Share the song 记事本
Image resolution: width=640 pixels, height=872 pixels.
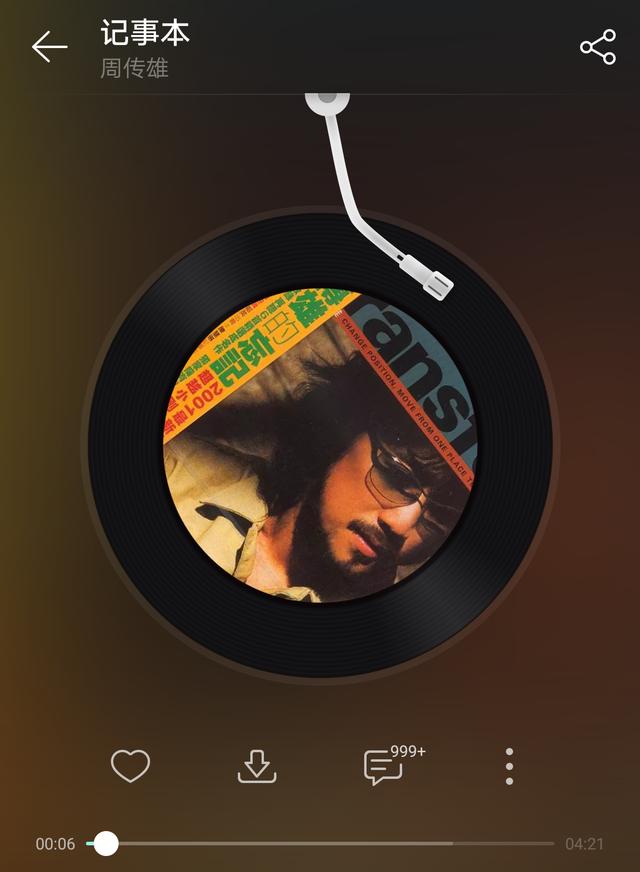coord(597,47)
